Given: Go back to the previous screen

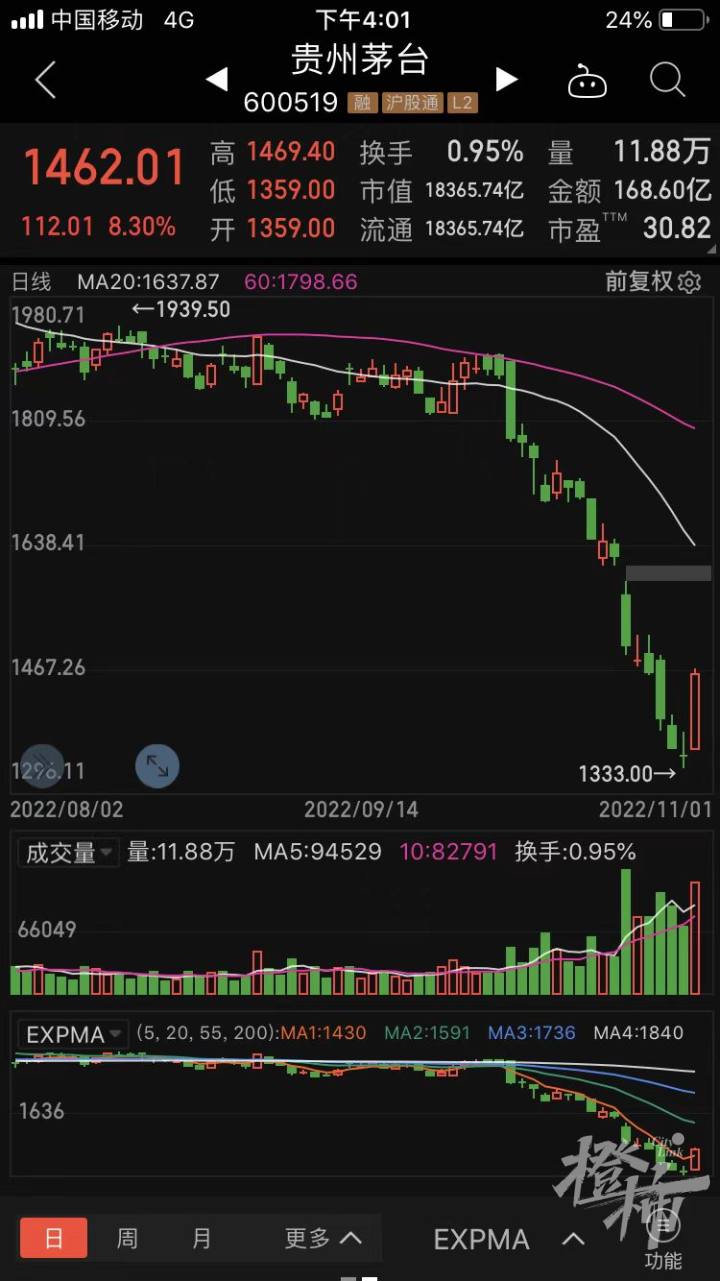Looking at the screenshot, I should pyautogui.click(x=45, y=80).
